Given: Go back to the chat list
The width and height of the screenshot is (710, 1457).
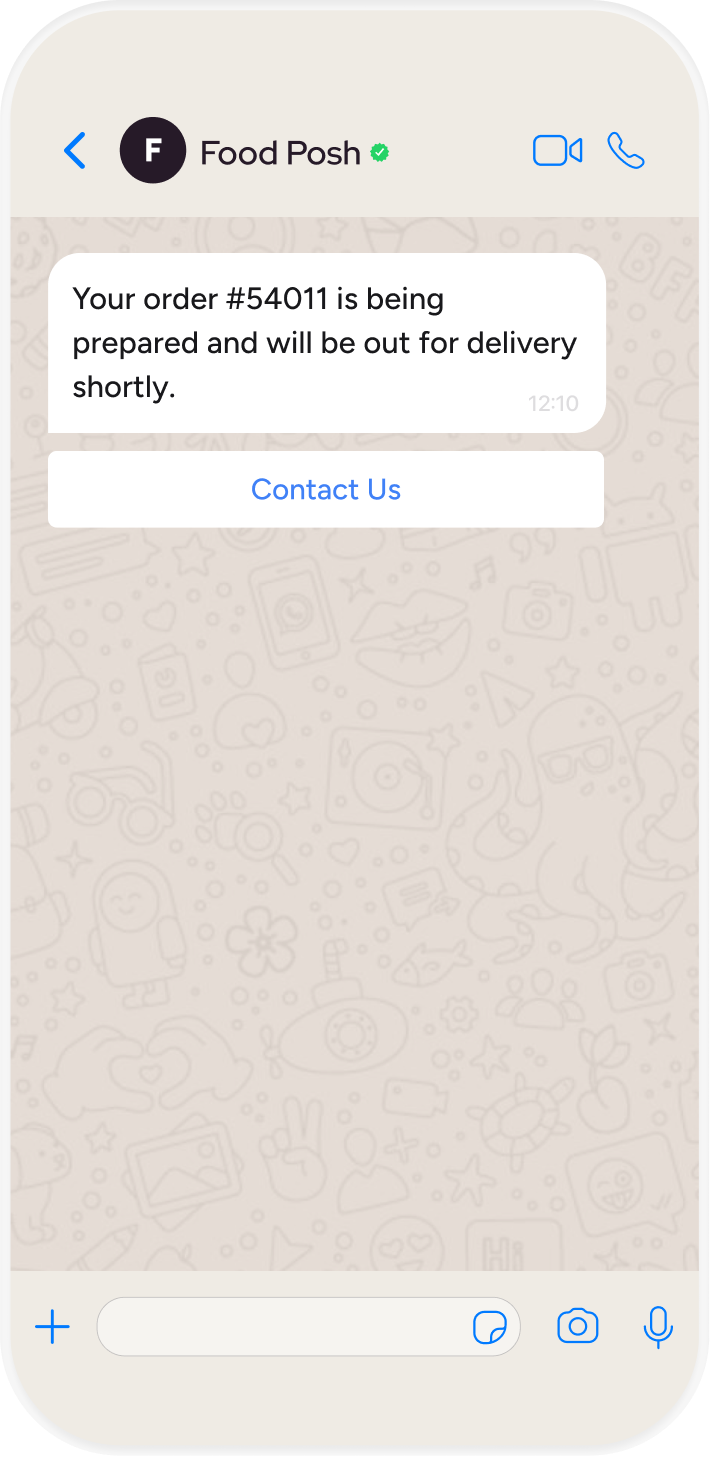Looking at the screenshot, I should [x=75, y=151].
